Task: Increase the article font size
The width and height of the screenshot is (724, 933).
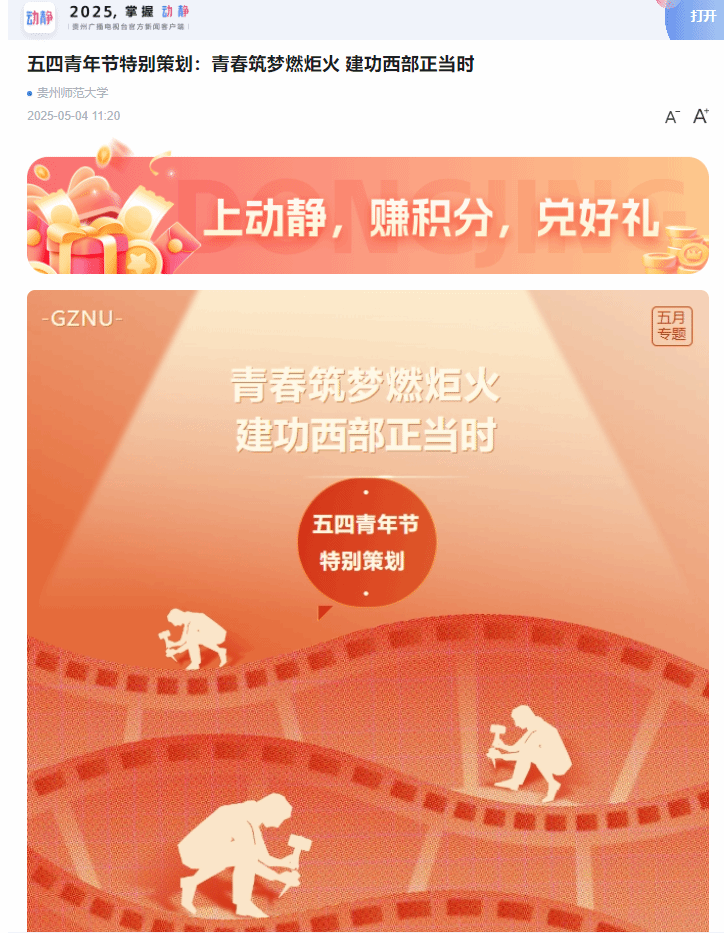Action: click(x=701, y=116)
